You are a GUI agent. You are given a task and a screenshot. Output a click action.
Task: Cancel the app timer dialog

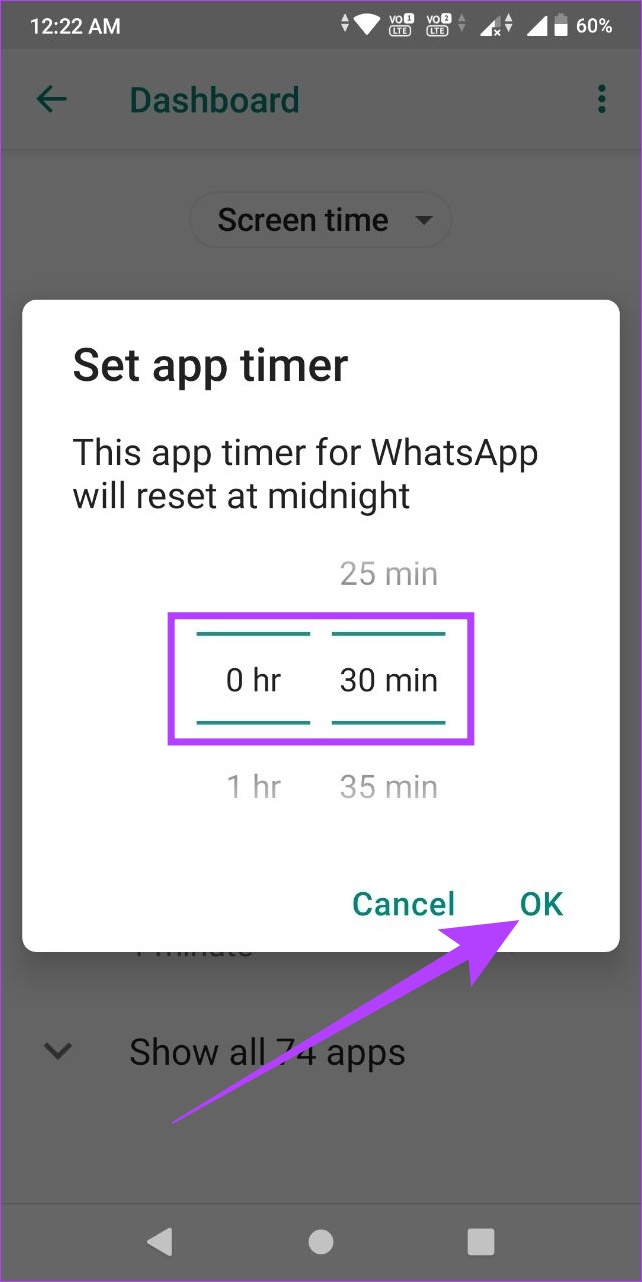pos(404,904)
